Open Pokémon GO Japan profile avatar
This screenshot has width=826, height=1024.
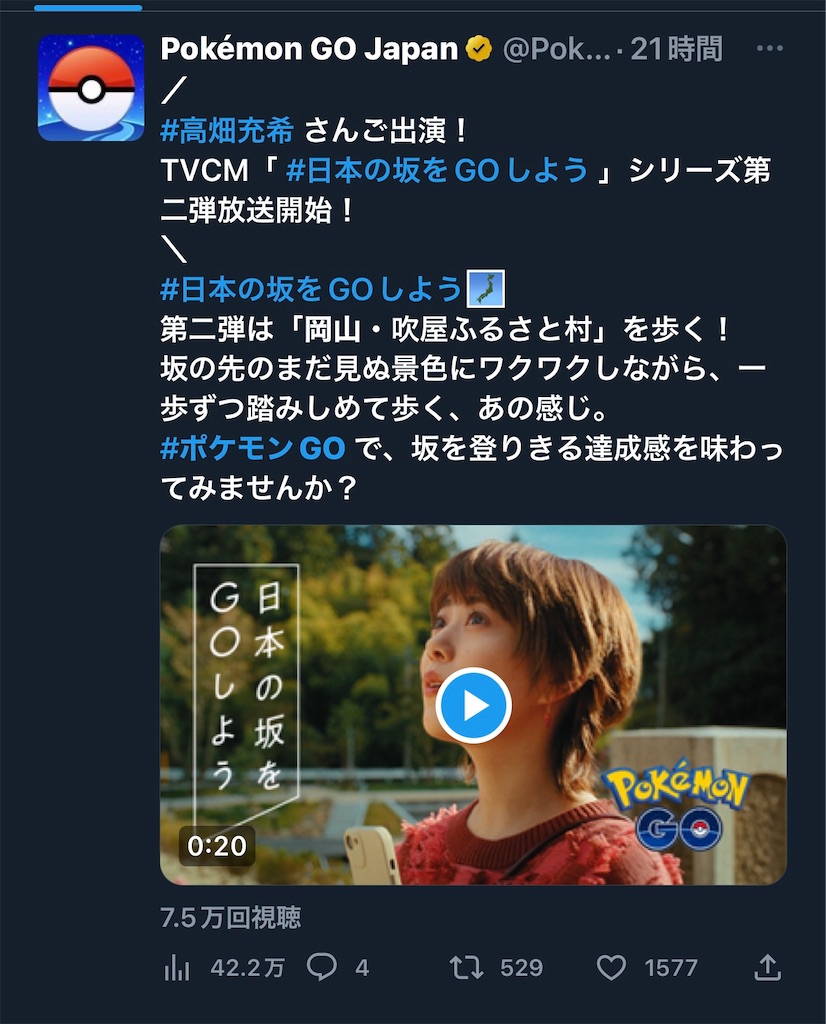[91, 88]
